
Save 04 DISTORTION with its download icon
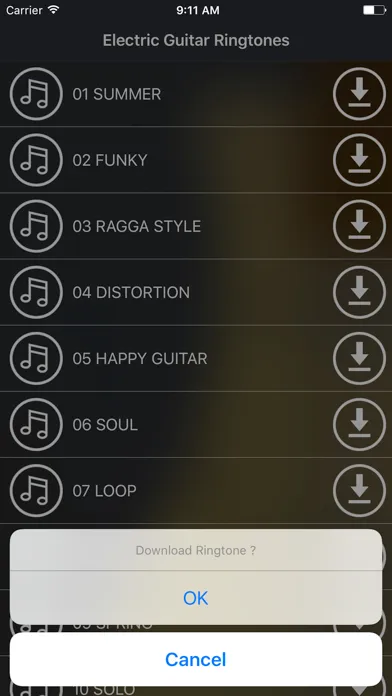(359, 292)
